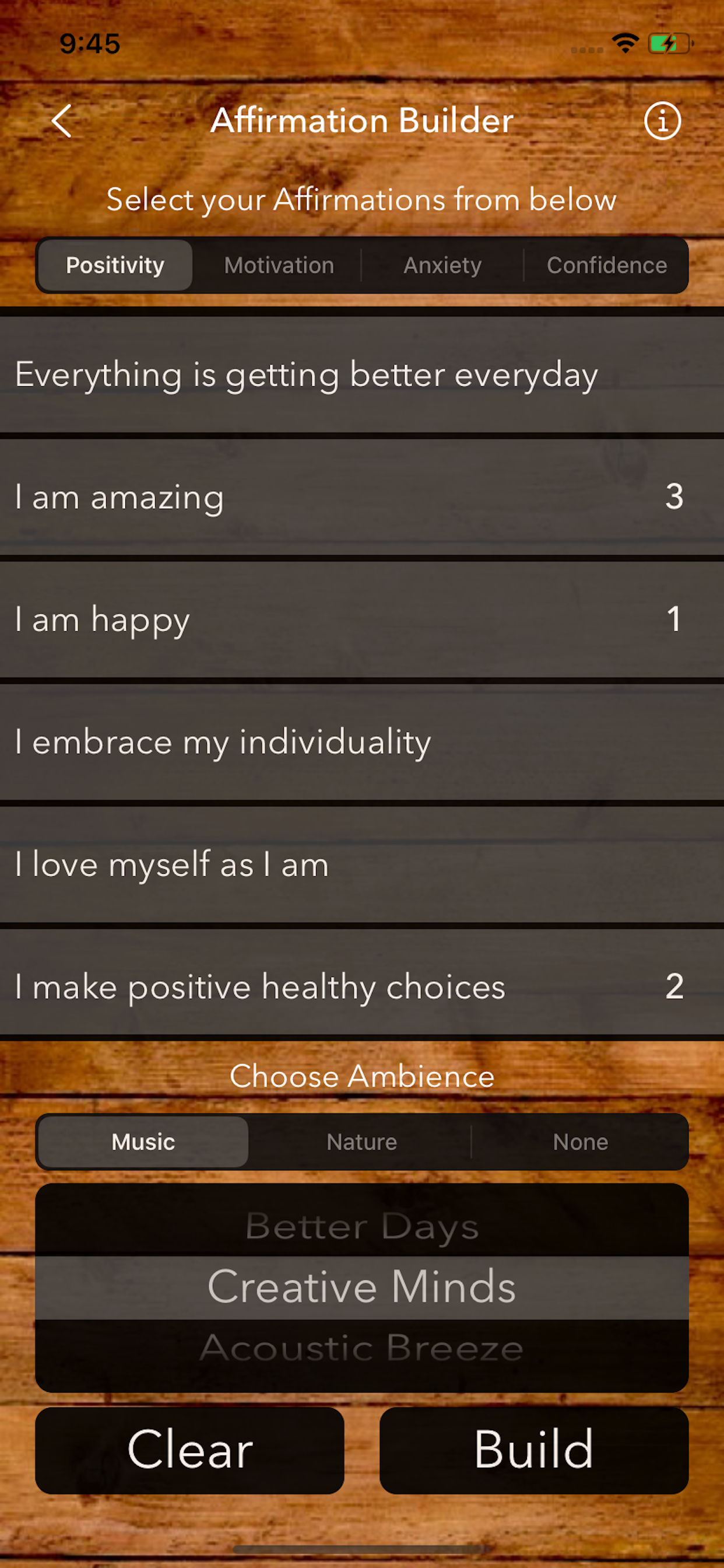Add "I embrace my individuality"
This screenshot has height=1568, width=724.
coord(362,741)
